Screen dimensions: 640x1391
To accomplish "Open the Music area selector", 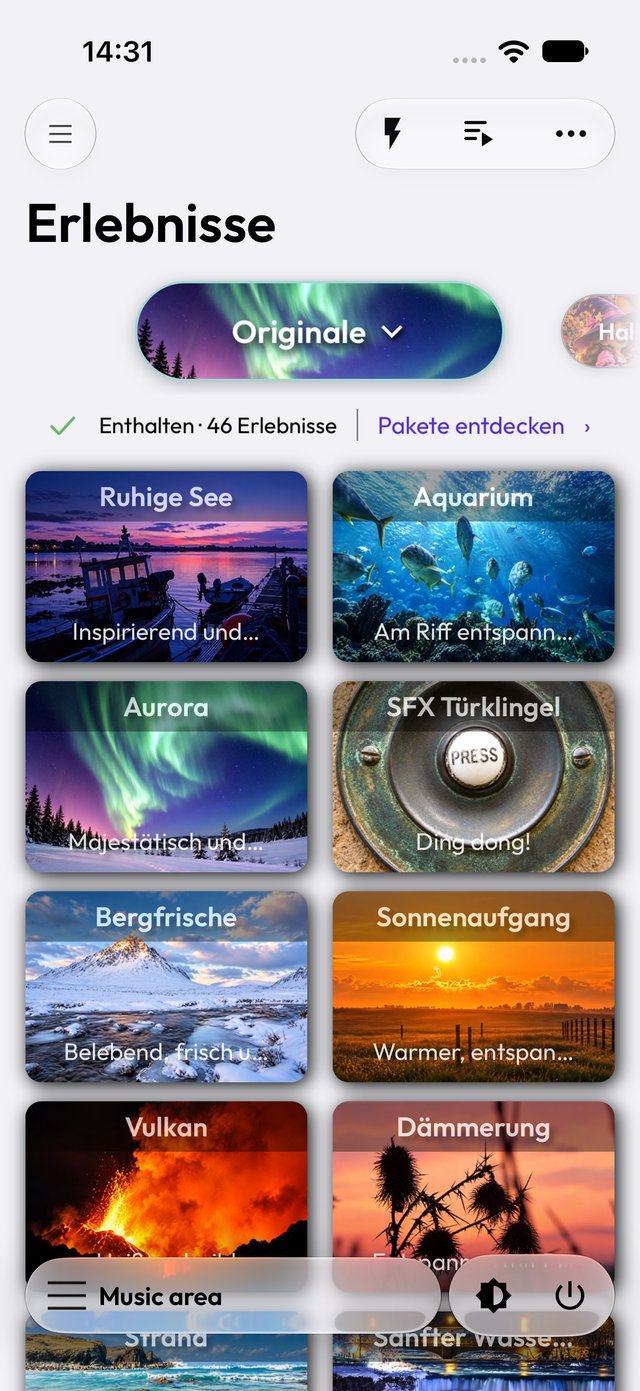I will [x=232, y=1296].
